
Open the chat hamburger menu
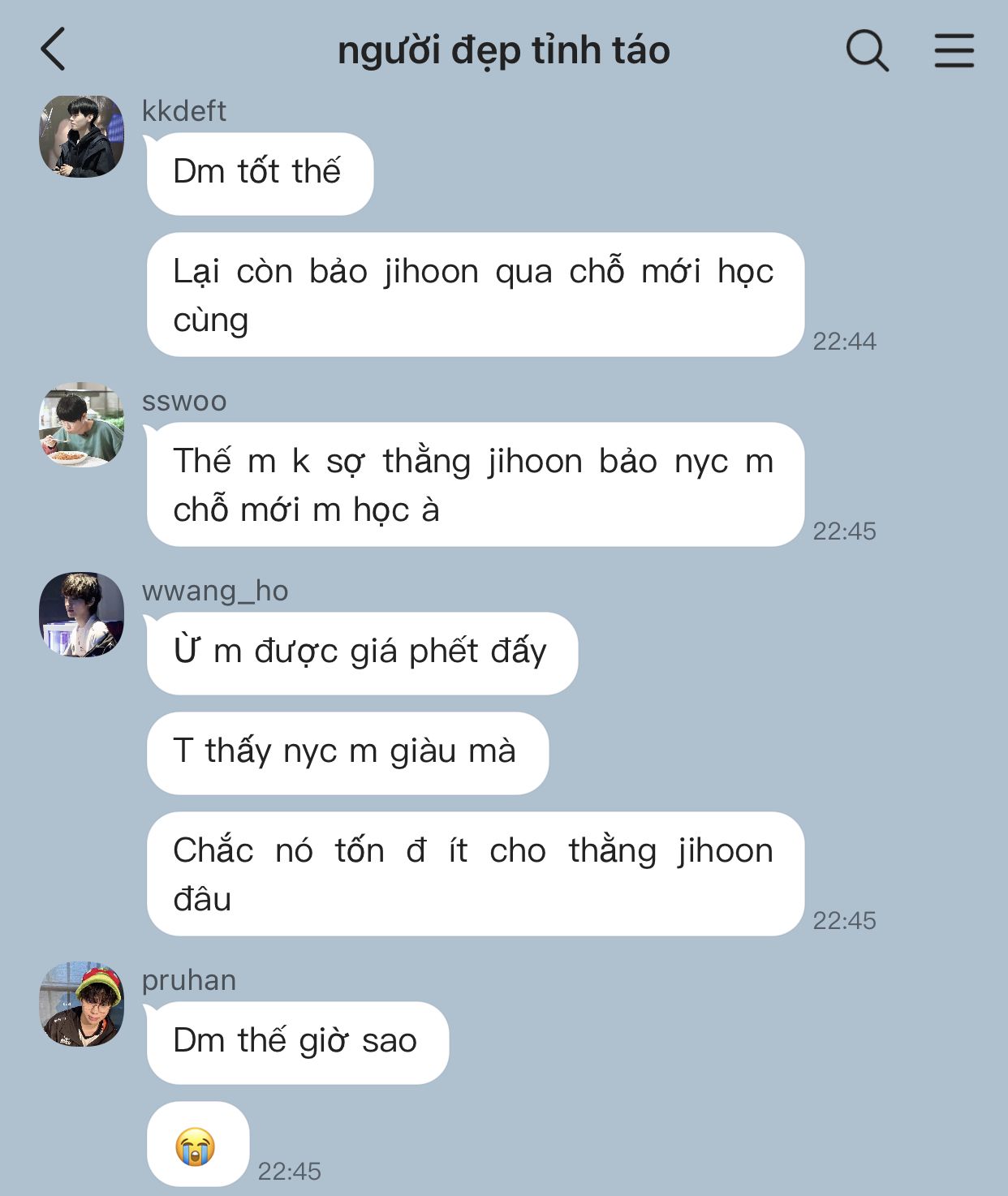point(954,50)
